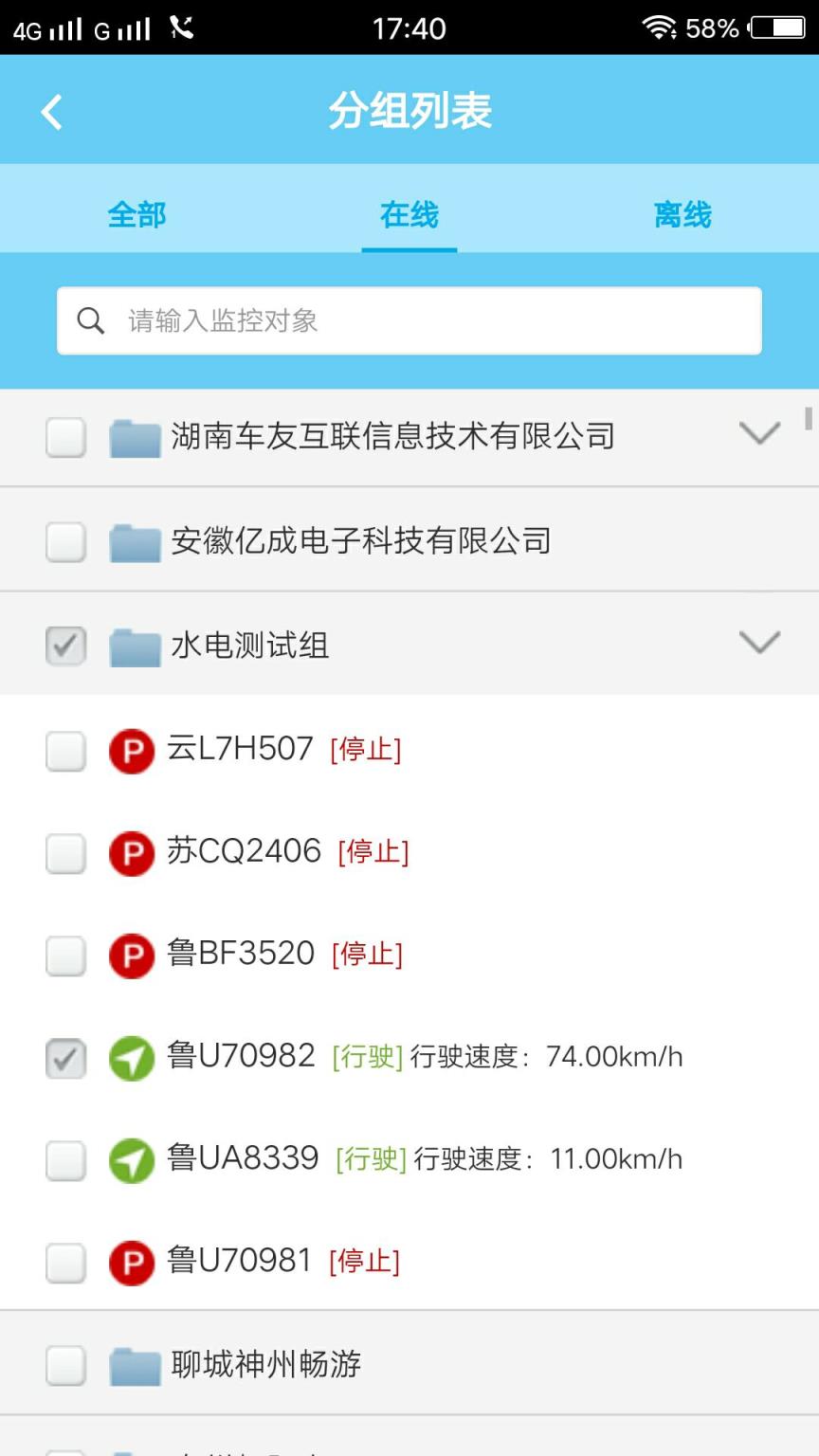Click the folder icon of 聊城神州畅游
This screenshot has width=819, height=1456.
[x=133, y=1364]
